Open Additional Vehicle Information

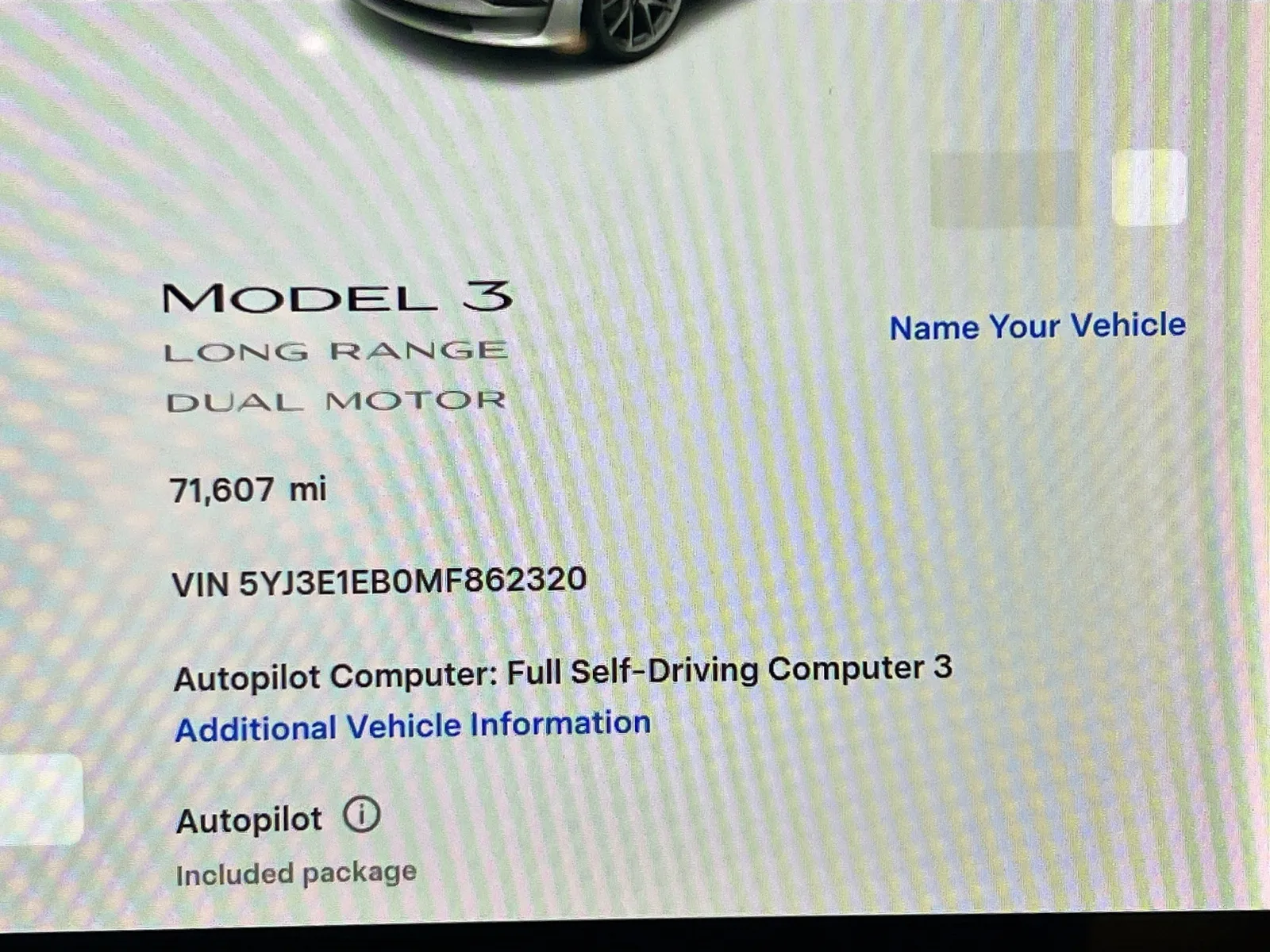point(413,726)
